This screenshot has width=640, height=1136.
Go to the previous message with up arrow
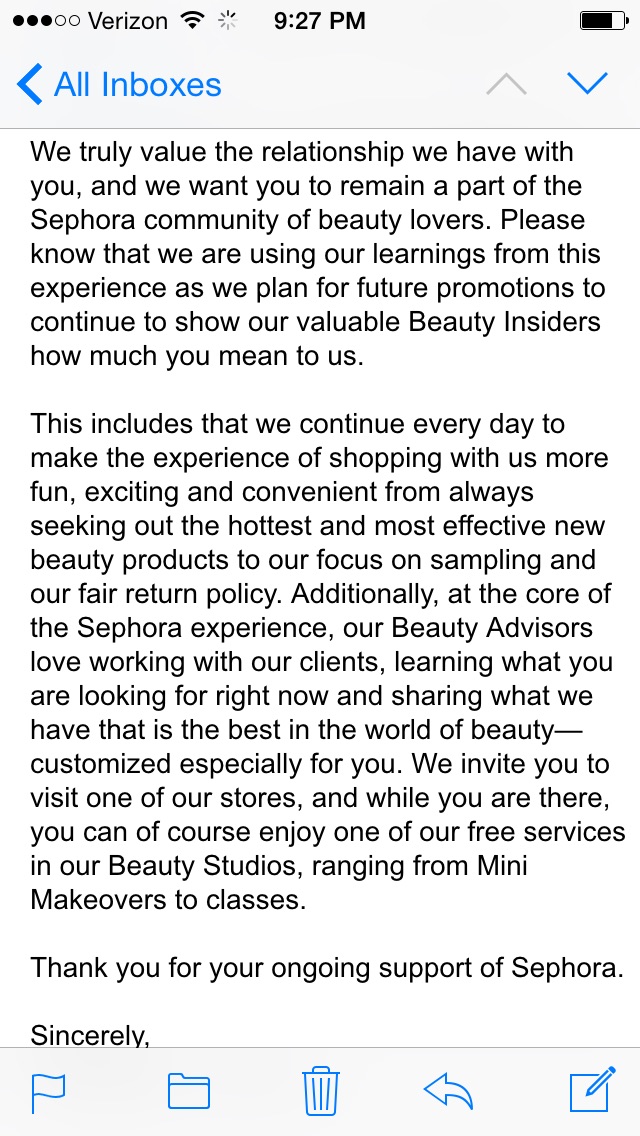(x=506, y=84)
